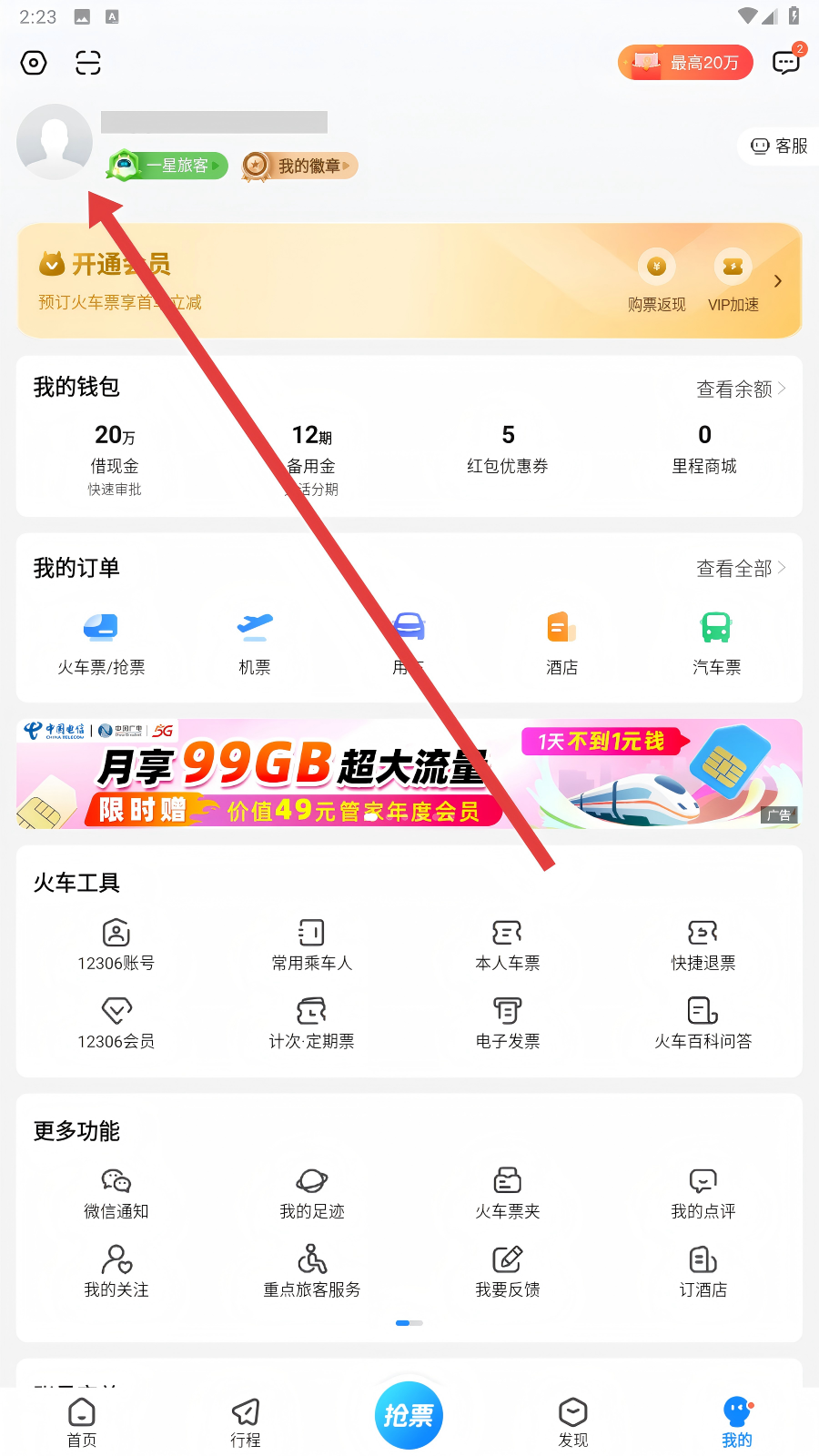Open the 我的徽章 badge chip
The image size is (819, 1456).
point(300,166)
